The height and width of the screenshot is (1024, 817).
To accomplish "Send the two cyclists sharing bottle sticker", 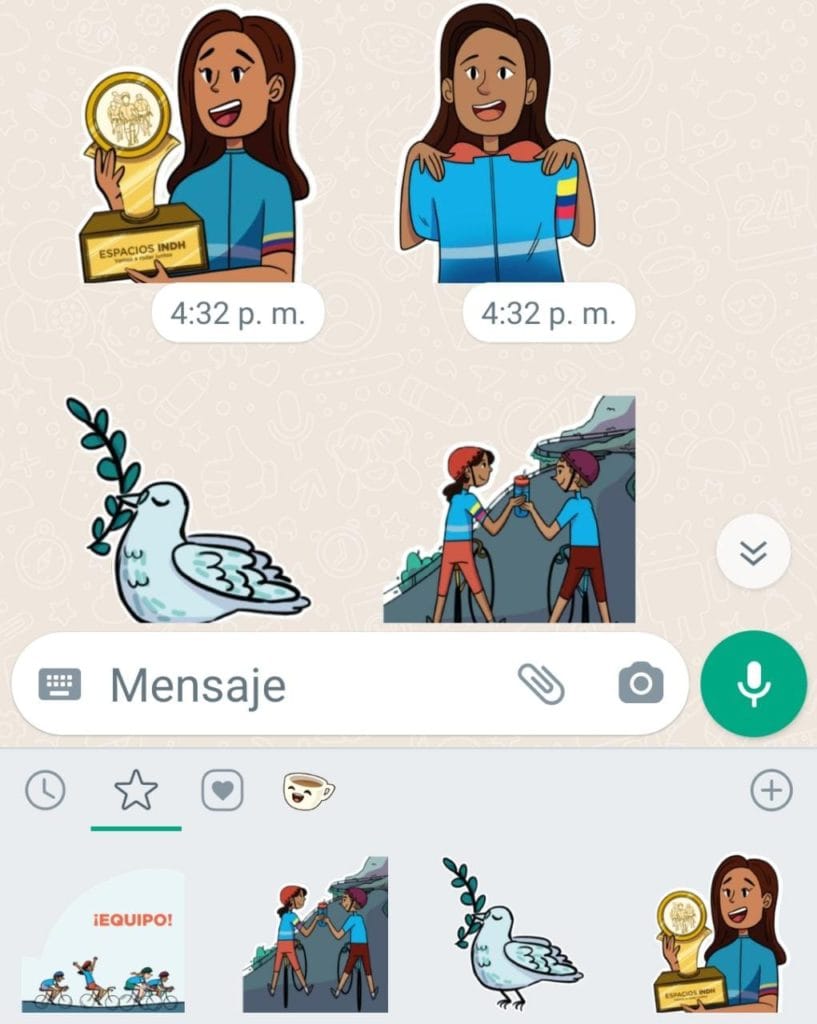I will pos(315,935).
